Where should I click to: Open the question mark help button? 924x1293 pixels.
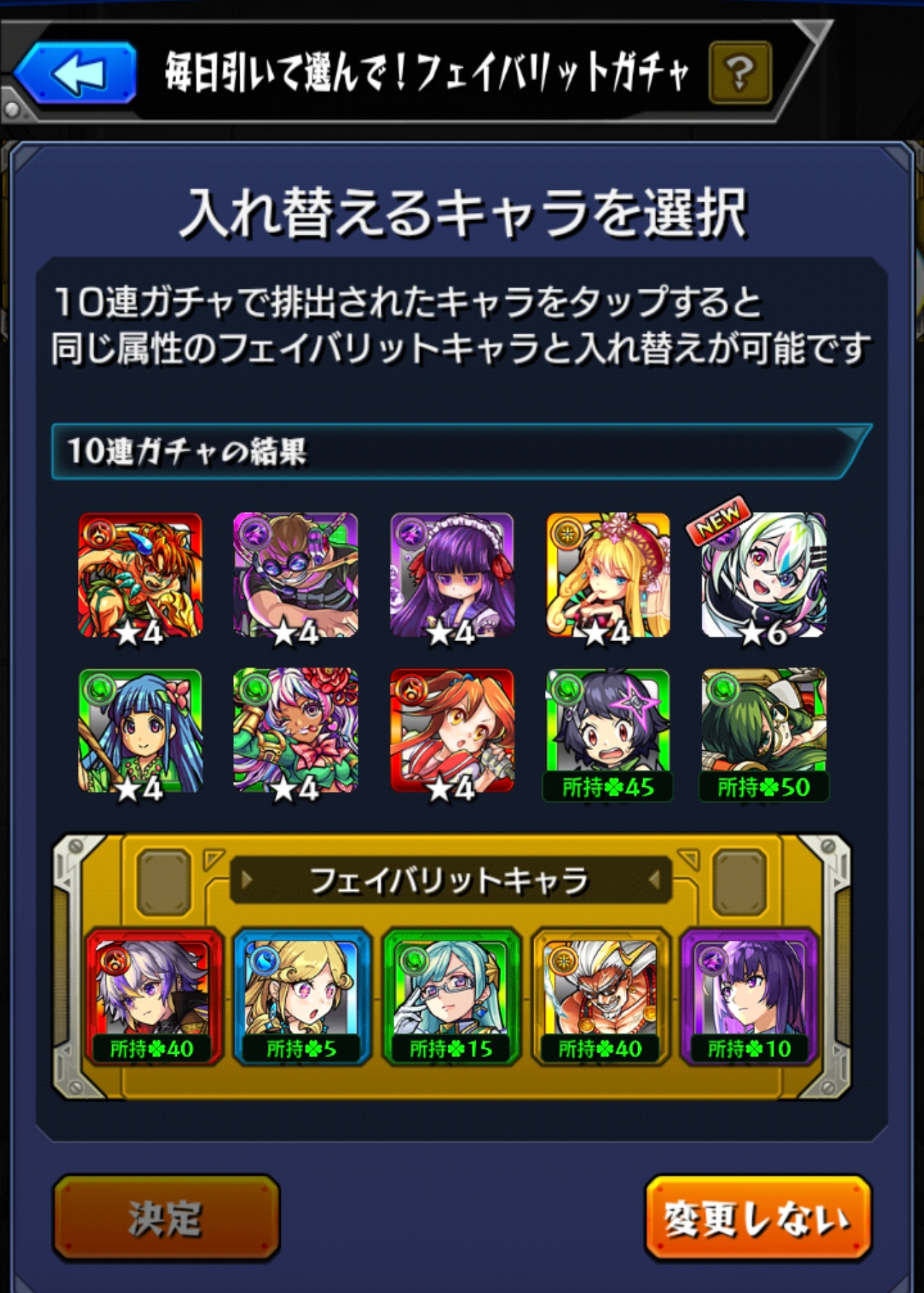[740, 73]
